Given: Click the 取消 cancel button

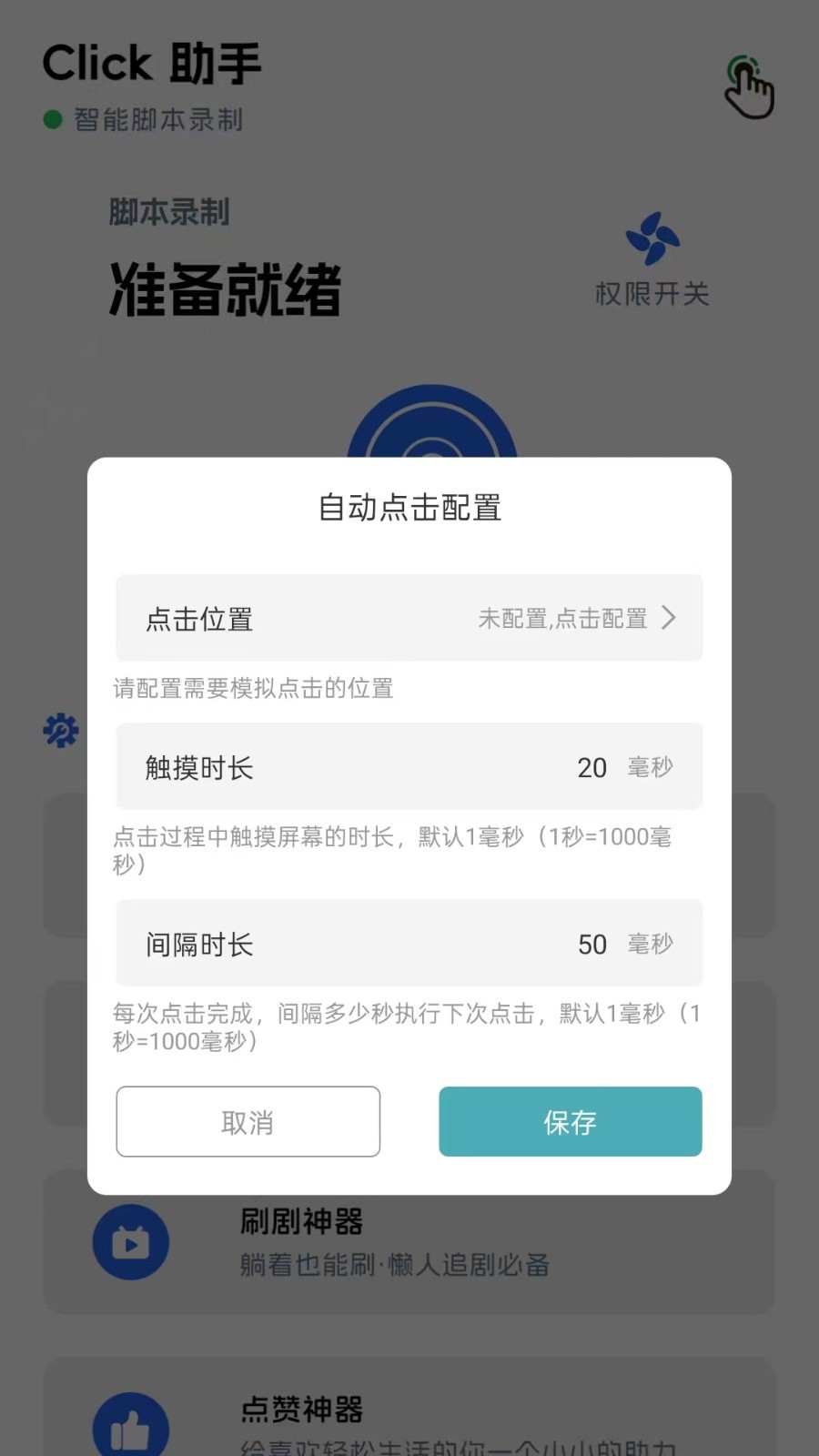Looking at the screenshot, I should (x=248, y=1122).
